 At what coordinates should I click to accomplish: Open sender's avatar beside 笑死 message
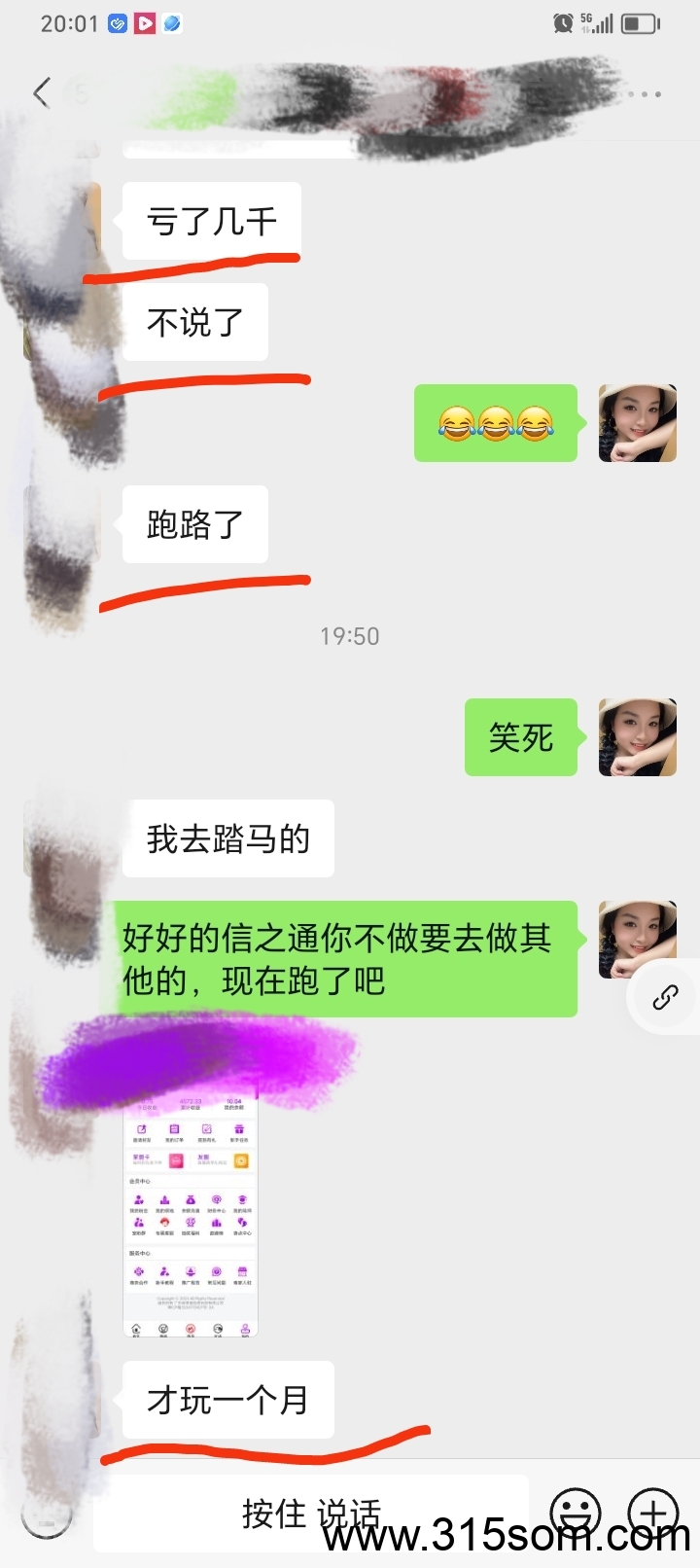point(638,737)
